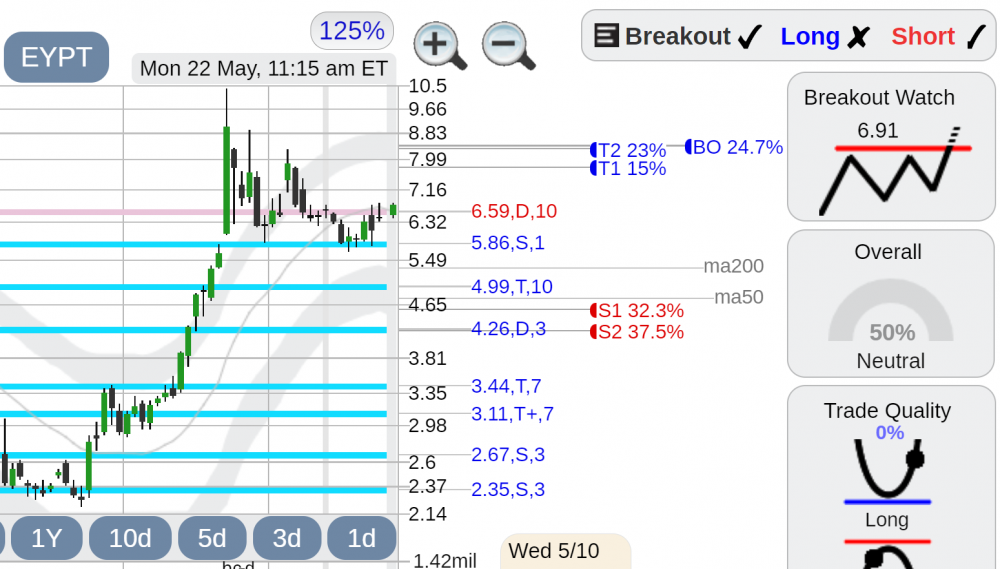The height and width of the screenshot is (569, 1000).
Task: Open the Overall 50% Neutral gauge card
Action: coord(891,304)
